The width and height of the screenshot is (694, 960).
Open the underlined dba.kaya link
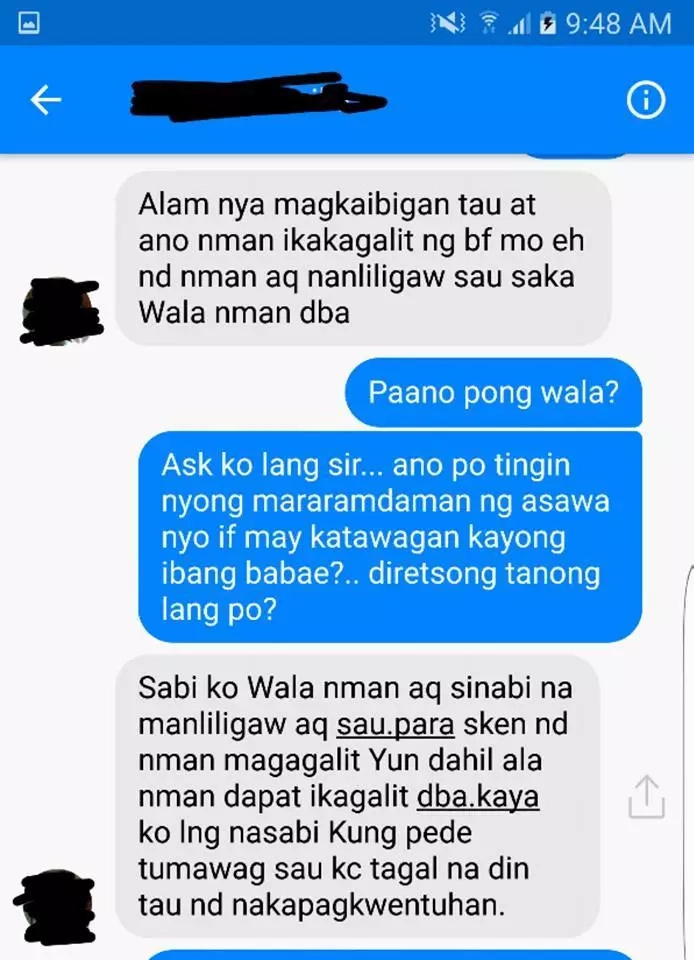click(478, 796)
